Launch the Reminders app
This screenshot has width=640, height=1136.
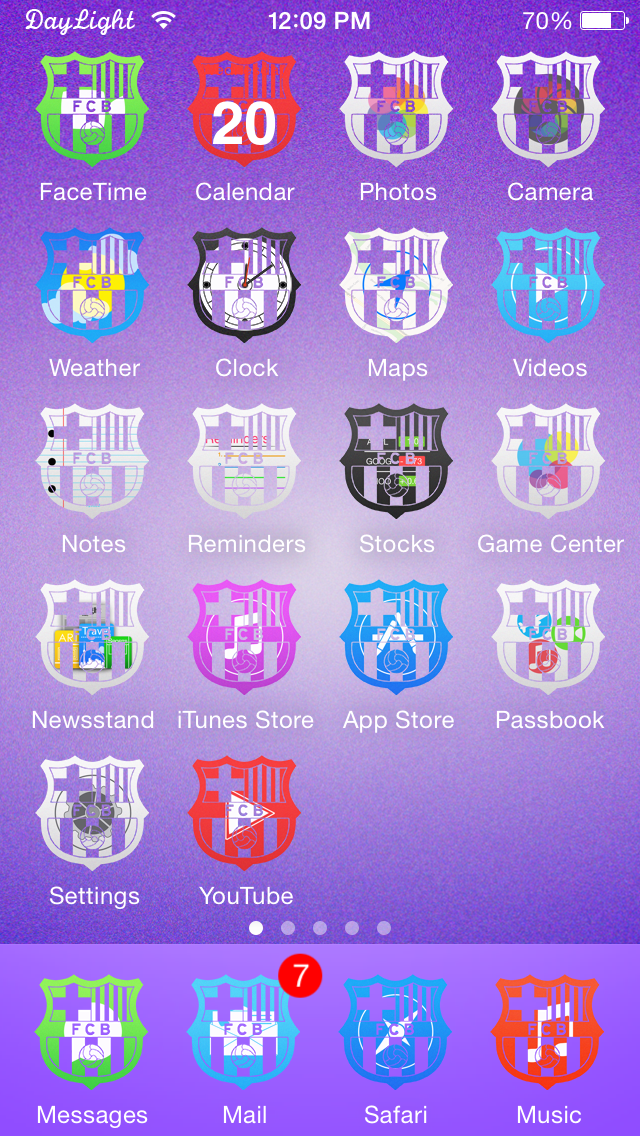[x=245, y=462]
